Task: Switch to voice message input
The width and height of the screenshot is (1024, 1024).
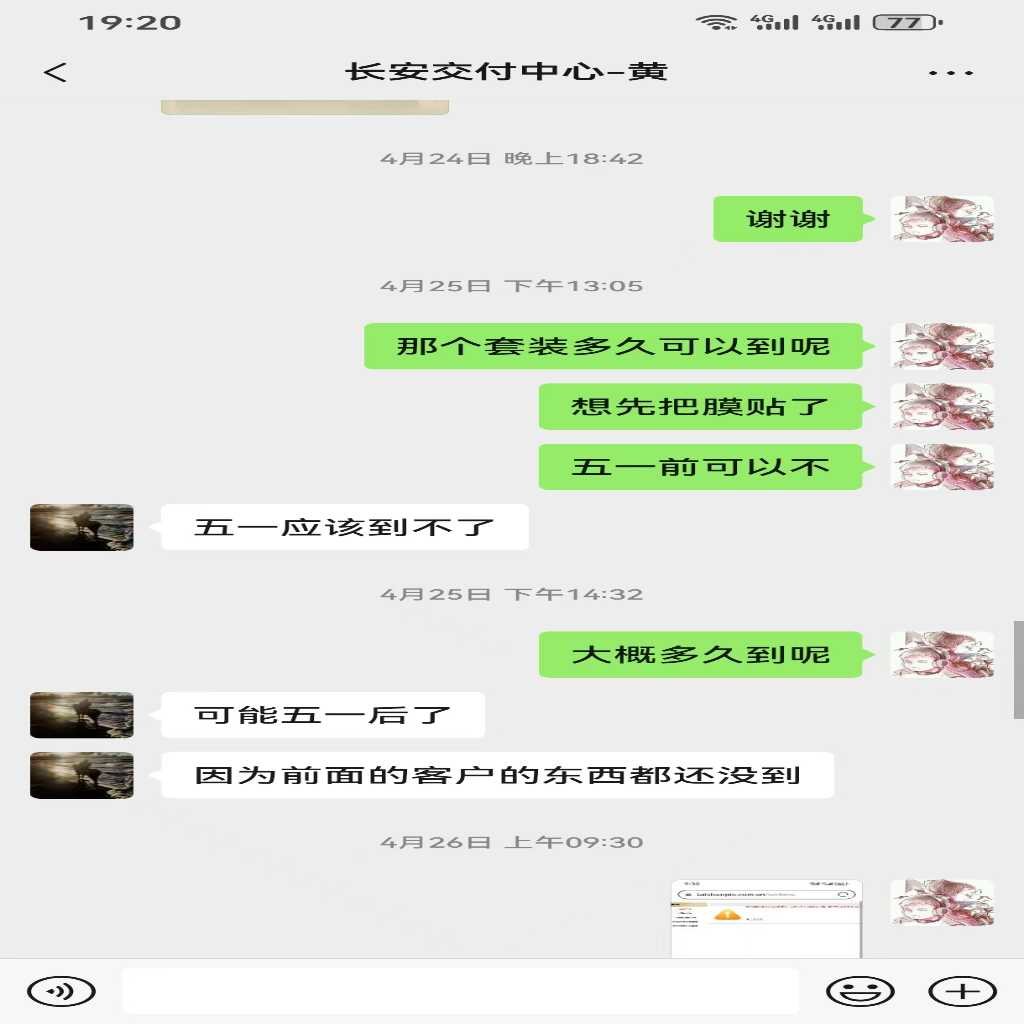Action: [x=61, y=991]
